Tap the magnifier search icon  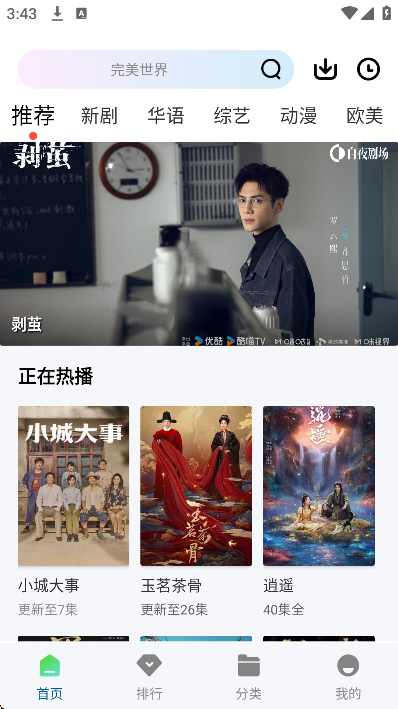[x=271, y=69]
